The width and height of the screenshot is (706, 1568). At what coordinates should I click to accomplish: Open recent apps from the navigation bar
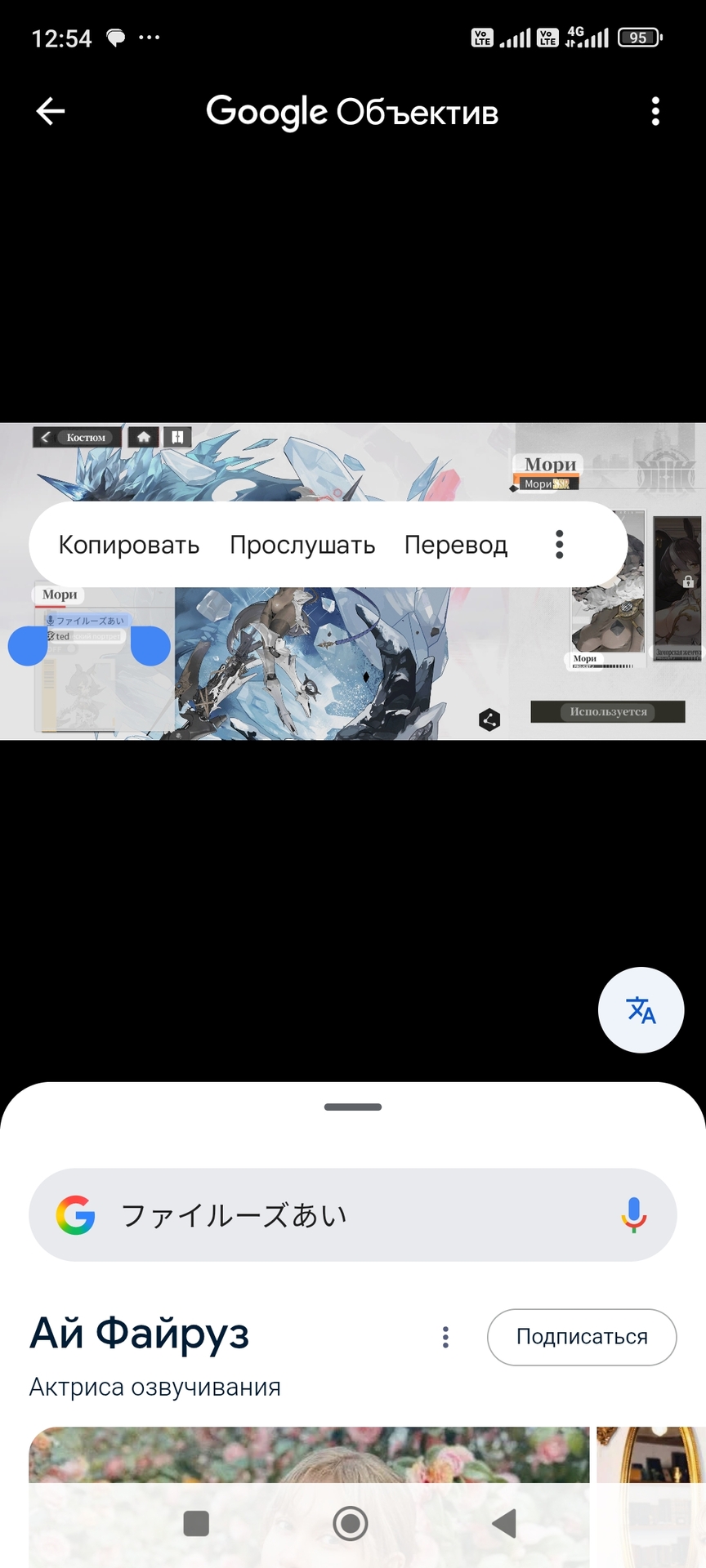tap(196, 1524)
